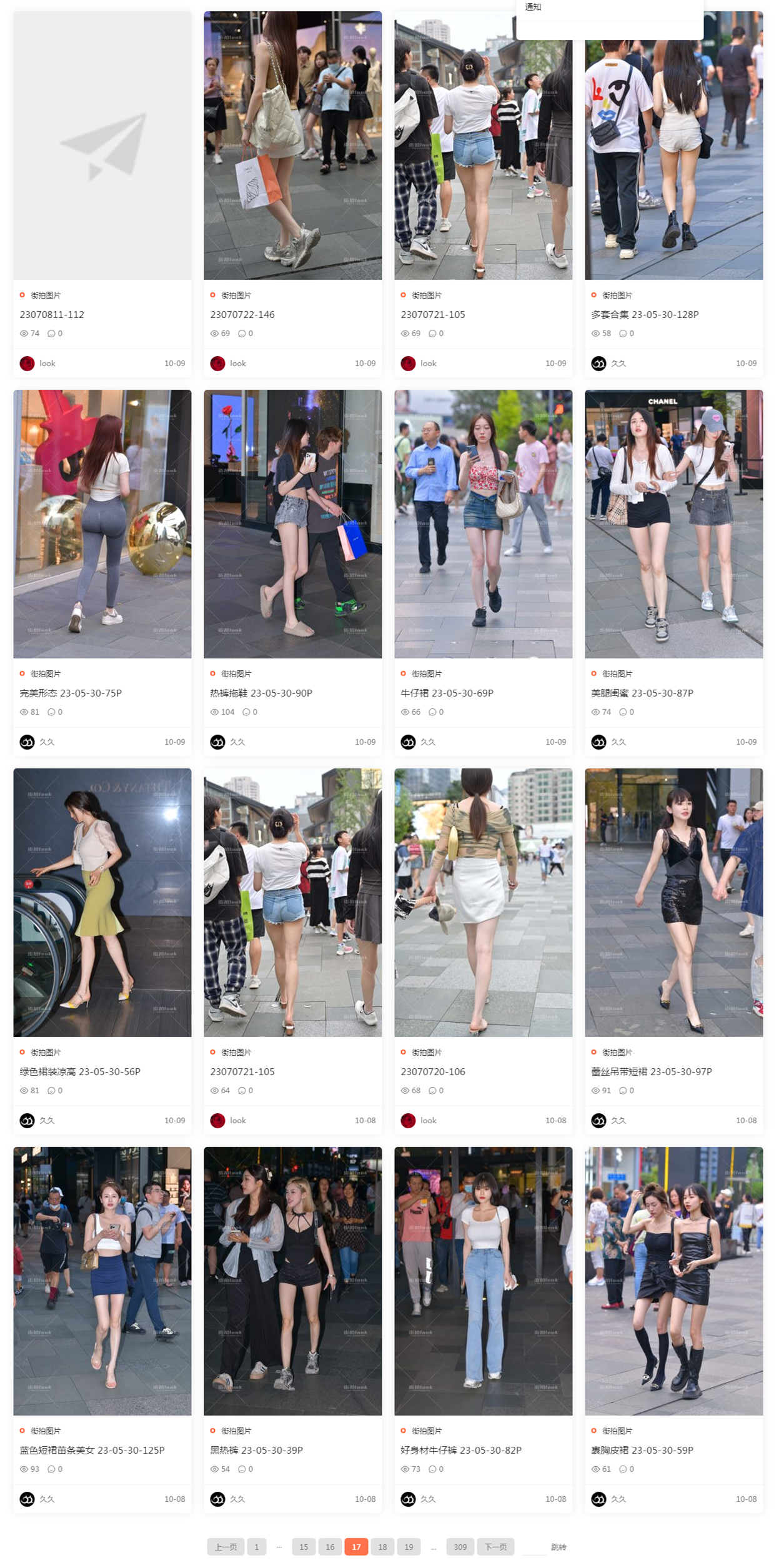784x1568 pixels.
Task: Open the 牛仔裙 23-05-30-69P card
Action: coord(447,693)
